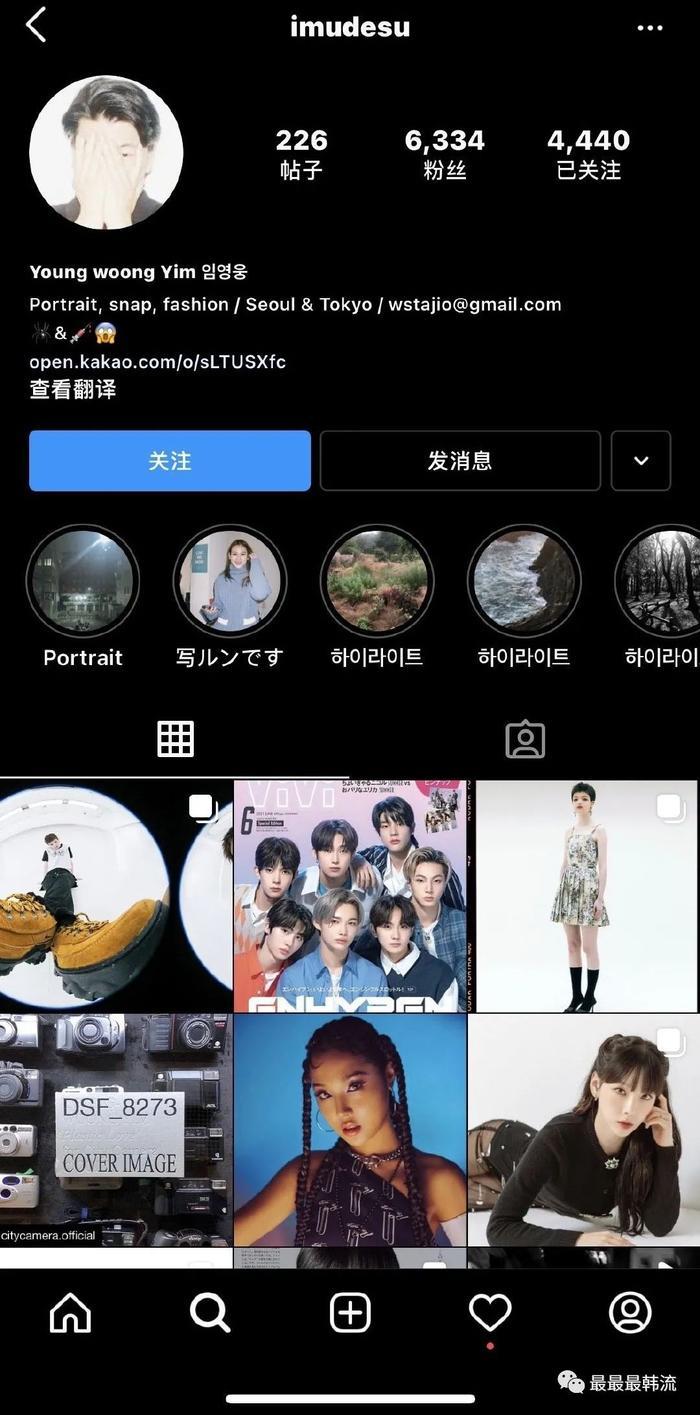The image size is (700, 1415).
Task: Open the ViVi magazine cover post
Action: coord(350,896)
